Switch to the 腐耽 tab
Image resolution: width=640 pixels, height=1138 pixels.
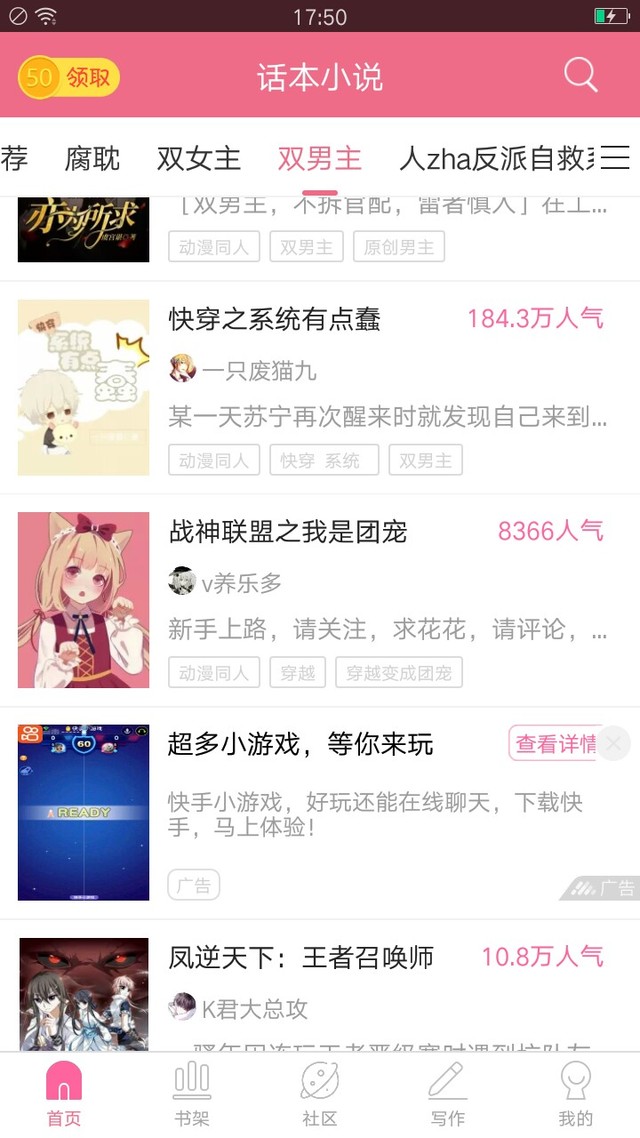click(x=92, y=158)
